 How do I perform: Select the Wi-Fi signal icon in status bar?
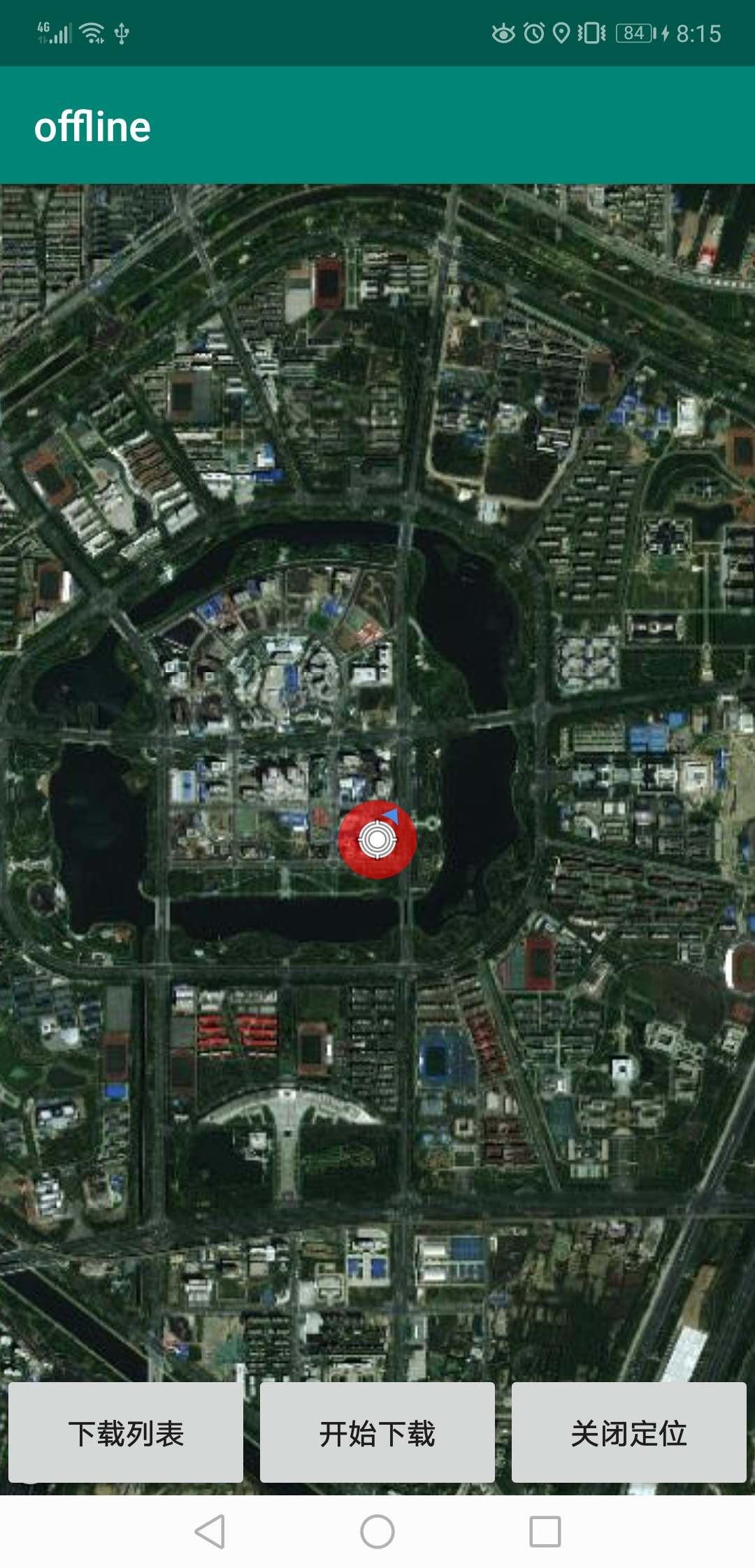pos(91,31)
